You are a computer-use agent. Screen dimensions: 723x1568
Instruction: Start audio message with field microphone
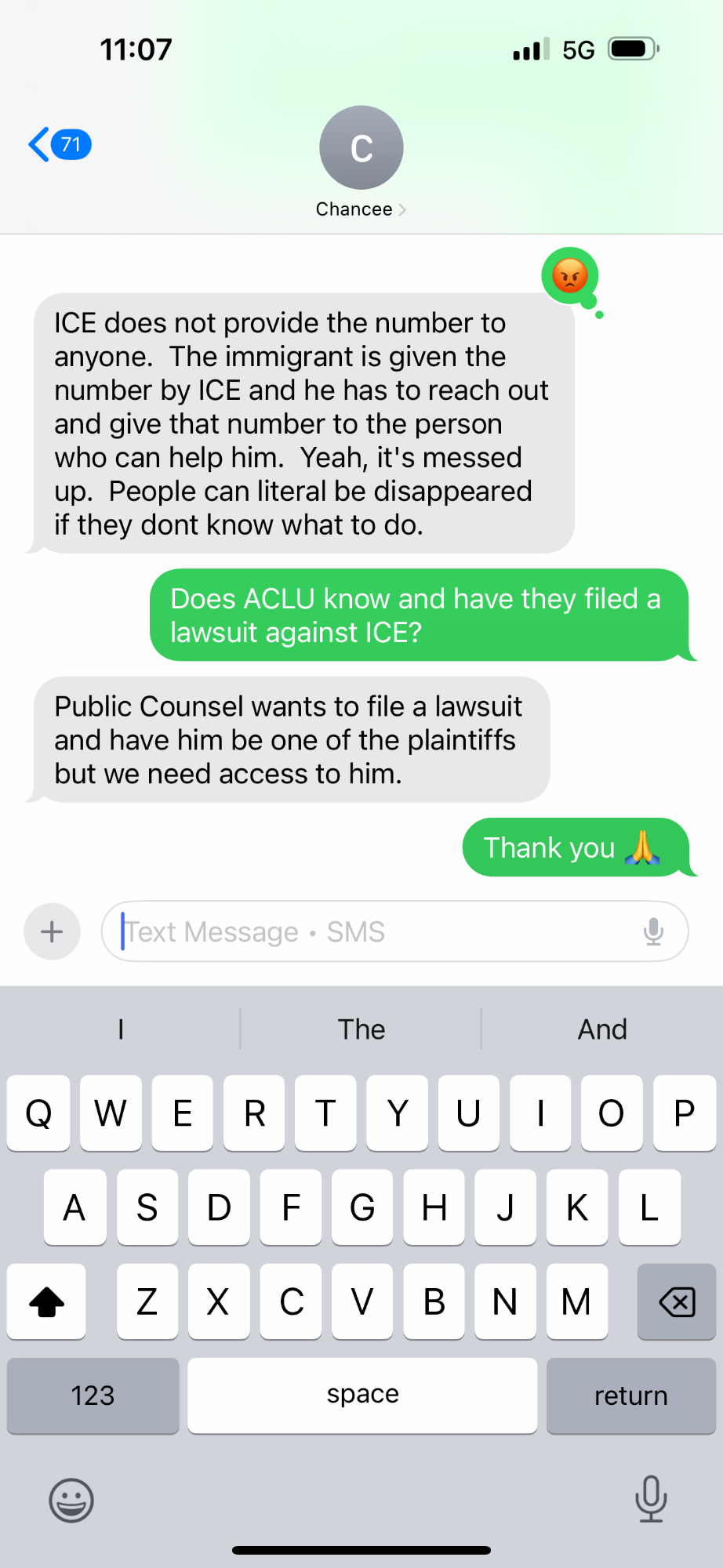653,931
